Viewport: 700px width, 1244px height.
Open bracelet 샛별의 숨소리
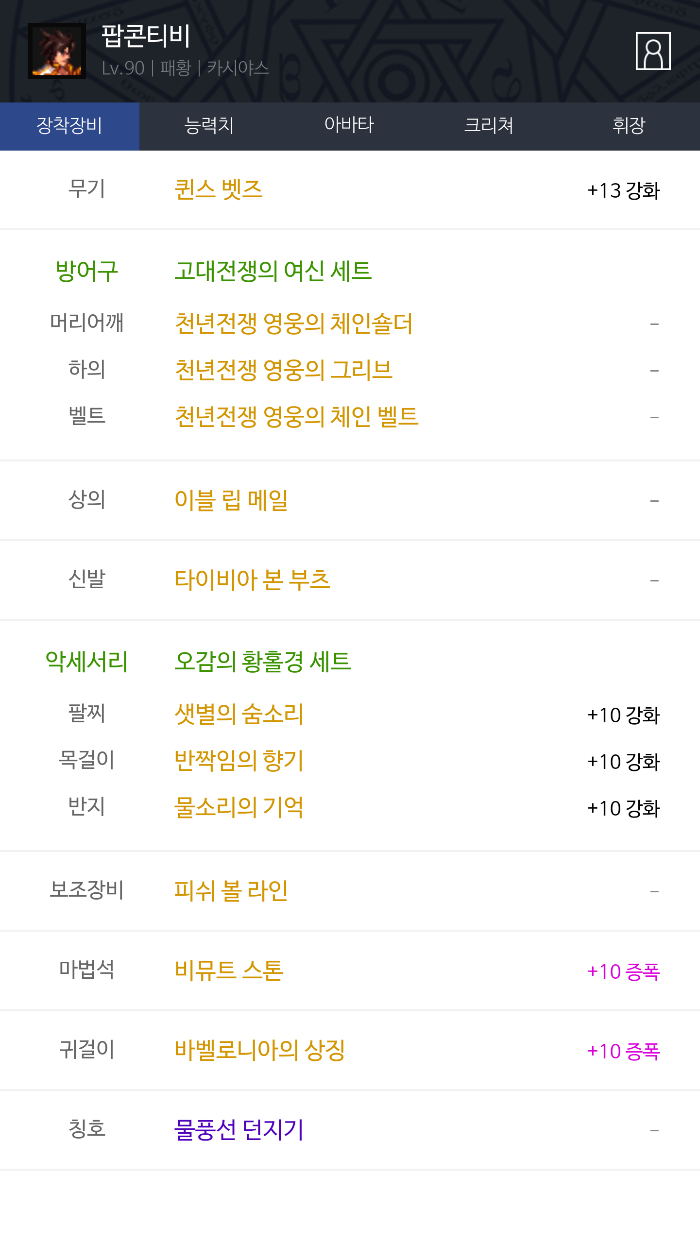pos(239,714)
